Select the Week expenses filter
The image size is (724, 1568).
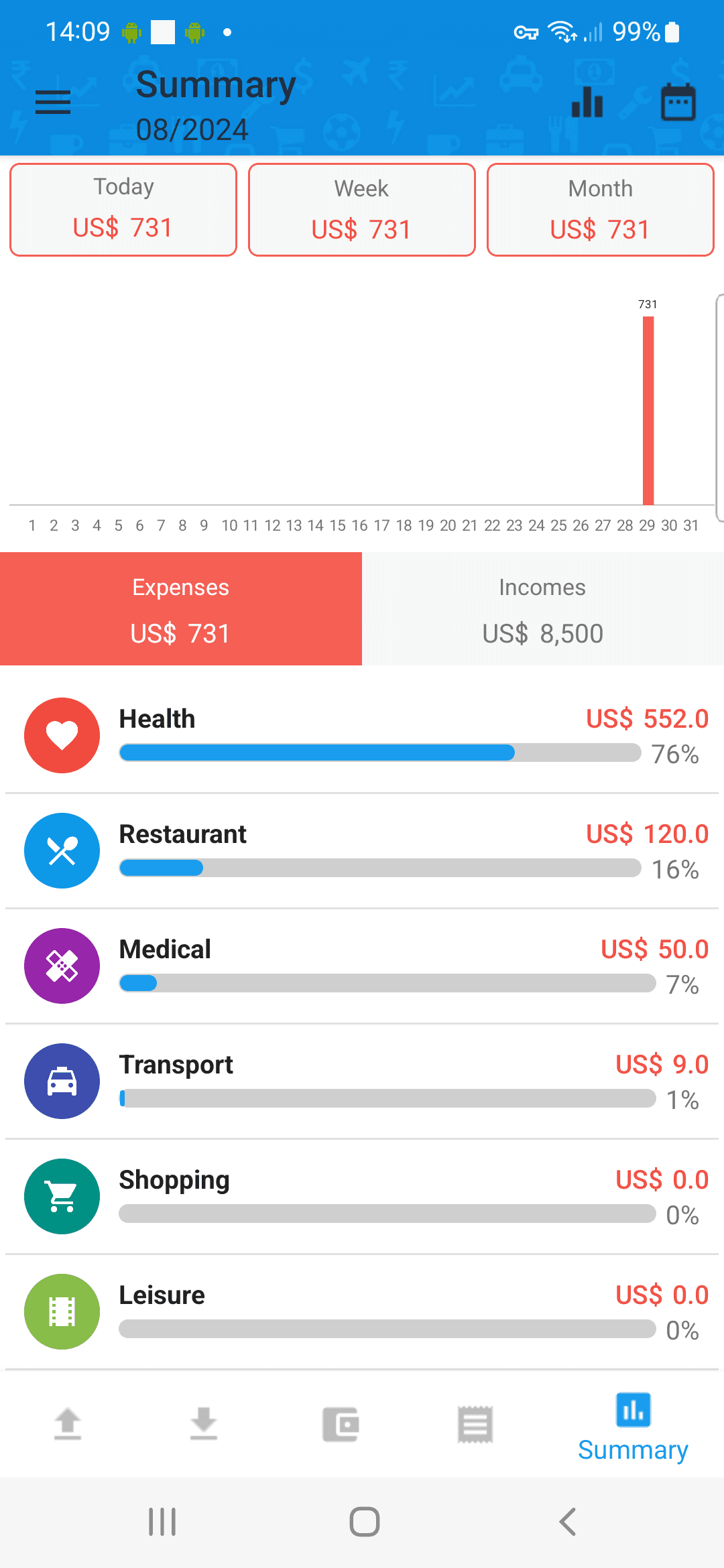(361, 209)
